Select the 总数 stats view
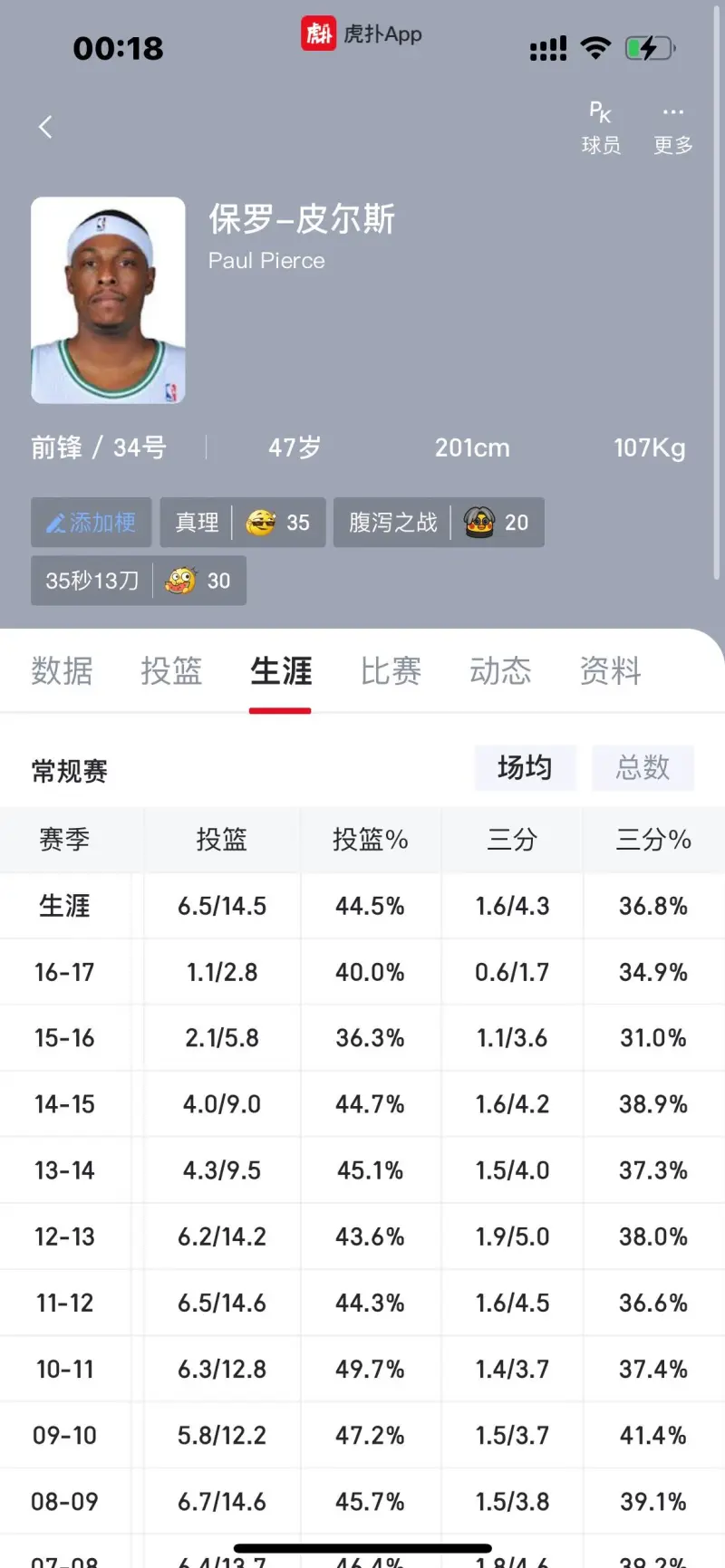Viewport: 725px width, 1568px height. [643, 768]
